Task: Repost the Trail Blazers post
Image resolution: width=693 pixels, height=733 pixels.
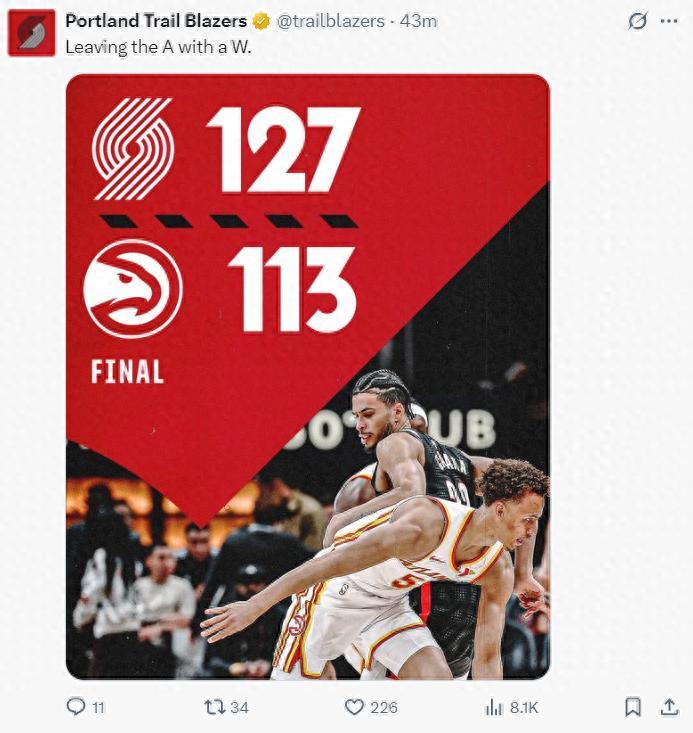Action: (x=215, y=707)
